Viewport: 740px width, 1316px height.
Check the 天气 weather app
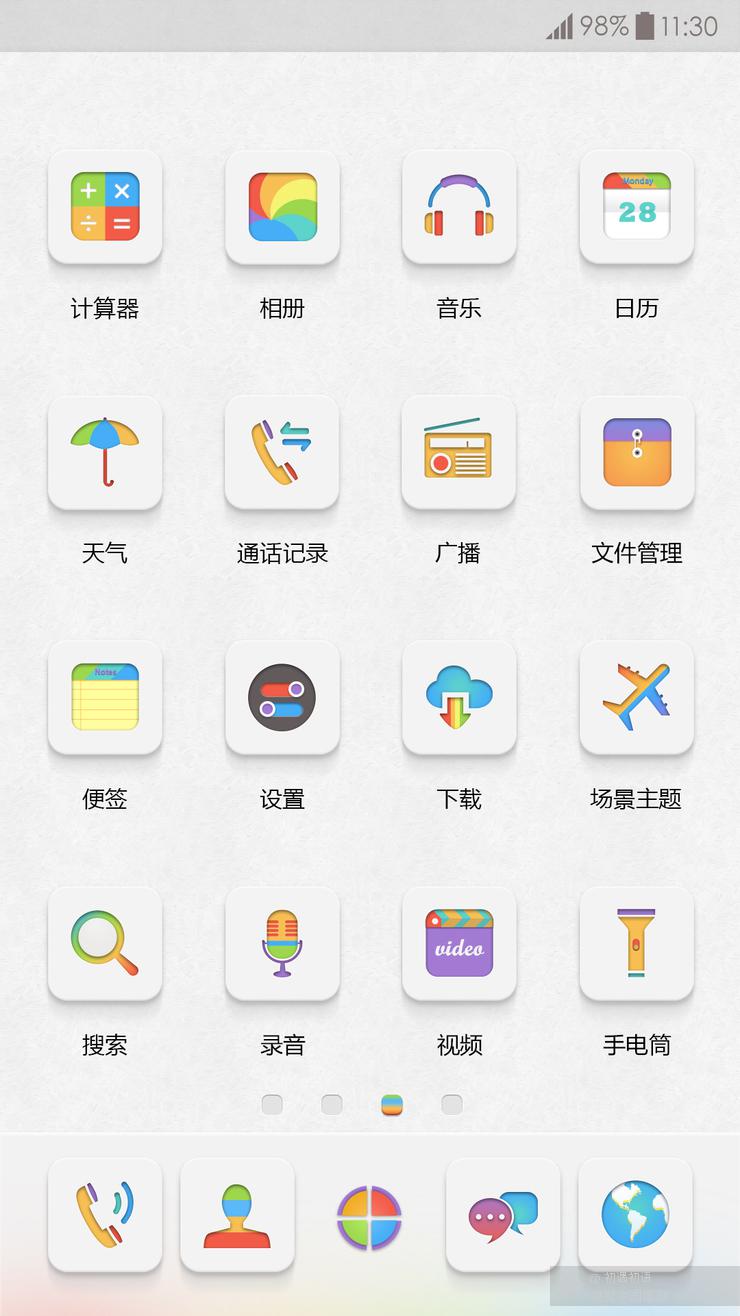pyautogui.click(x=105, y=452)
